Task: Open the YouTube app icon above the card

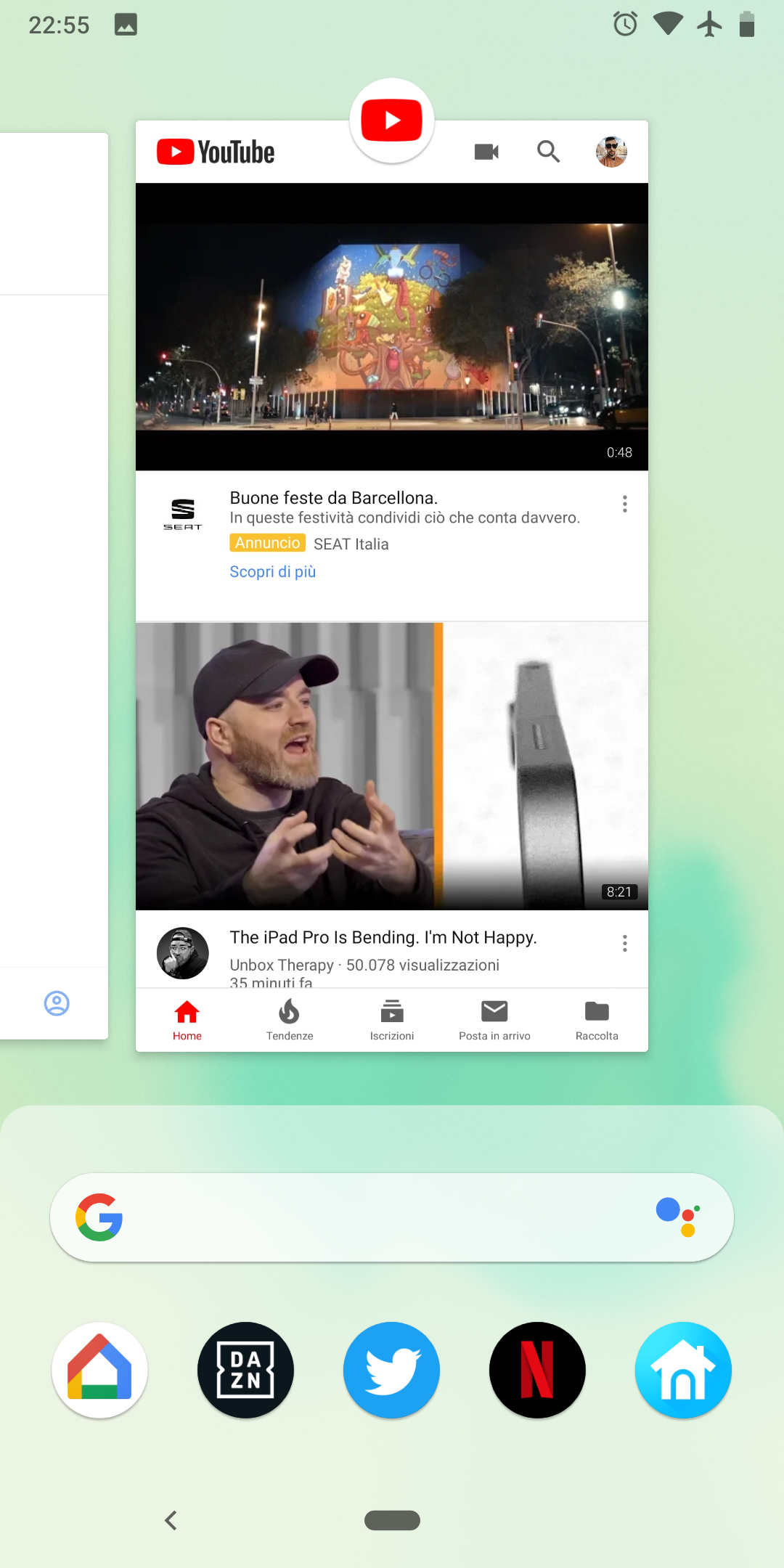Action: 392,121
